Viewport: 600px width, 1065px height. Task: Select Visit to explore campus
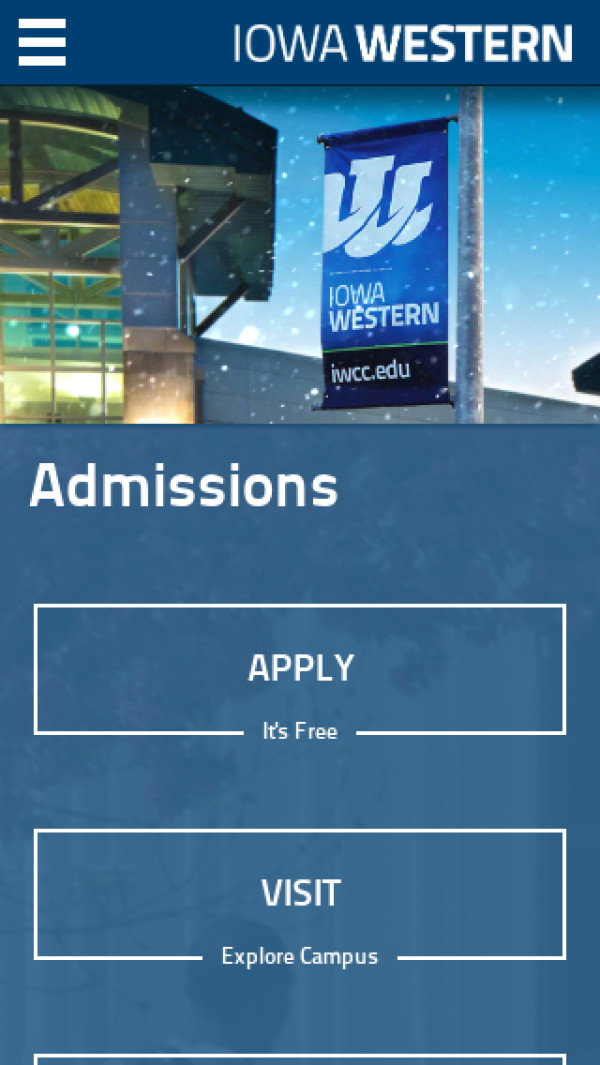300,894
